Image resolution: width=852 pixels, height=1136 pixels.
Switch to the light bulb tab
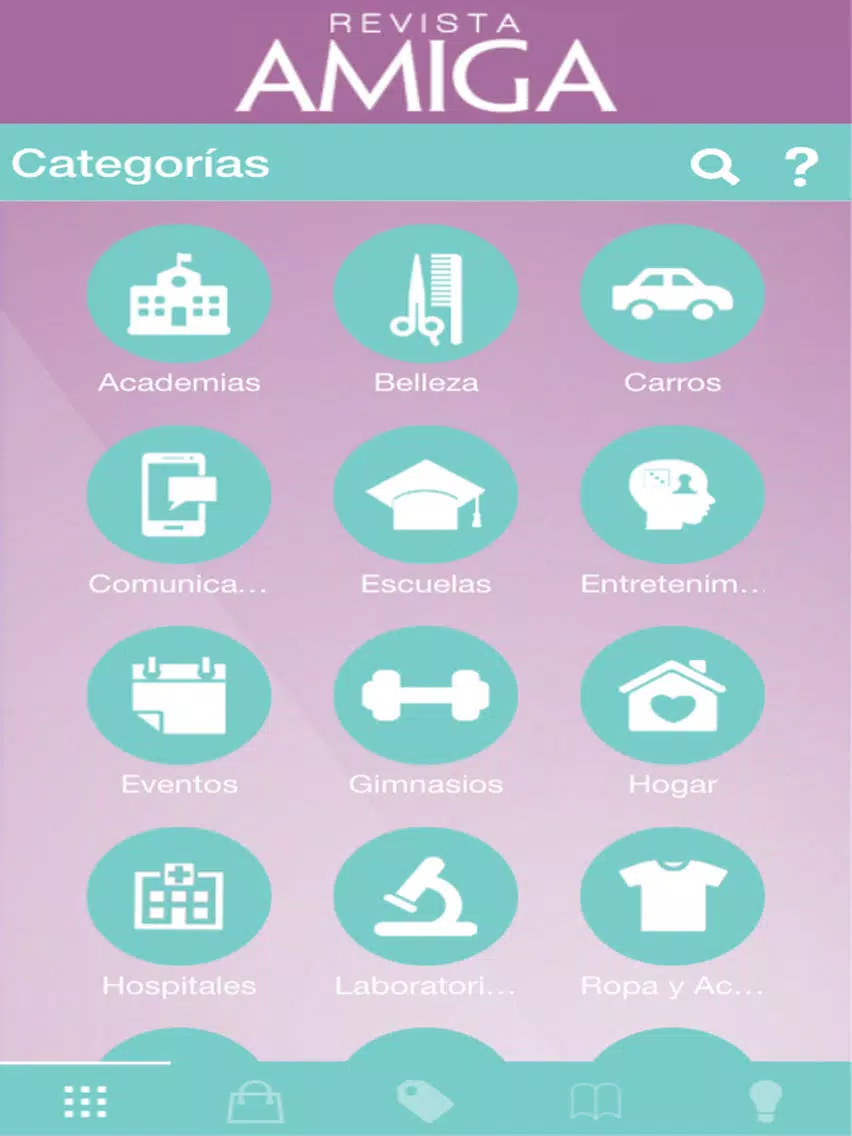pos(766,1101)
